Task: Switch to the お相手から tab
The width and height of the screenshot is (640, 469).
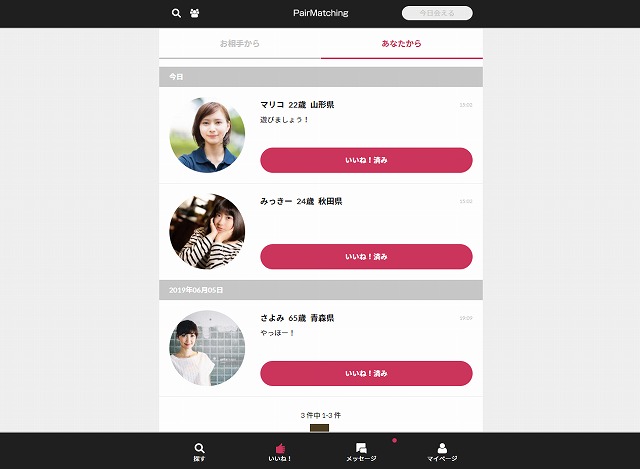Action: pyautogui.click(x=240, y=44)
